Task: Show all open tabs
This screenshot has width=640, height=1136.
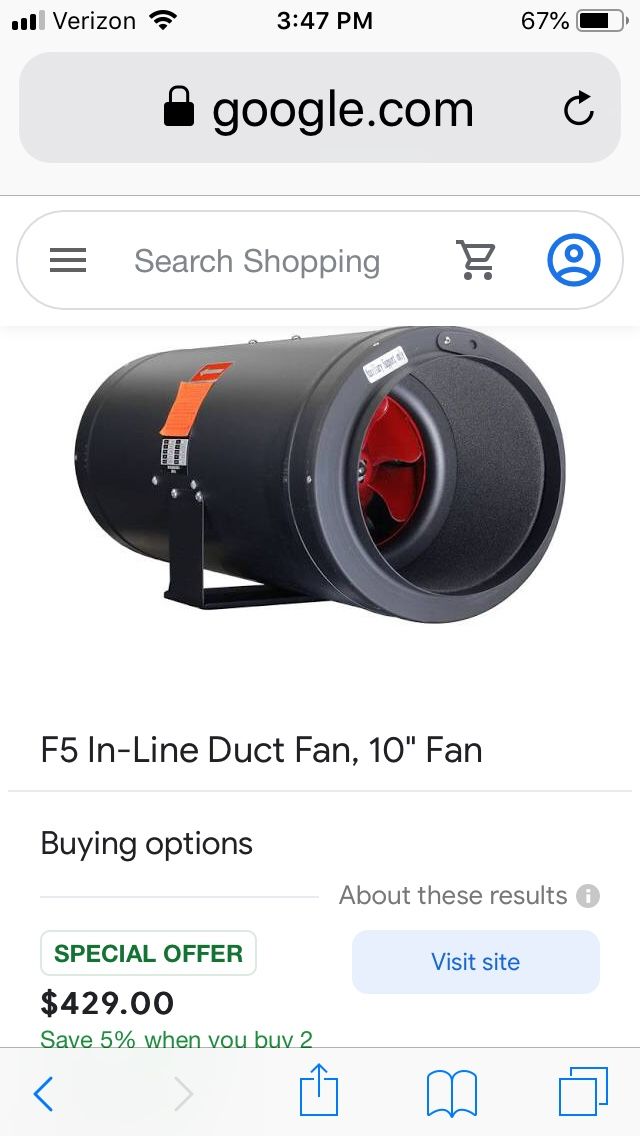Action: [x=583, y=1092]
